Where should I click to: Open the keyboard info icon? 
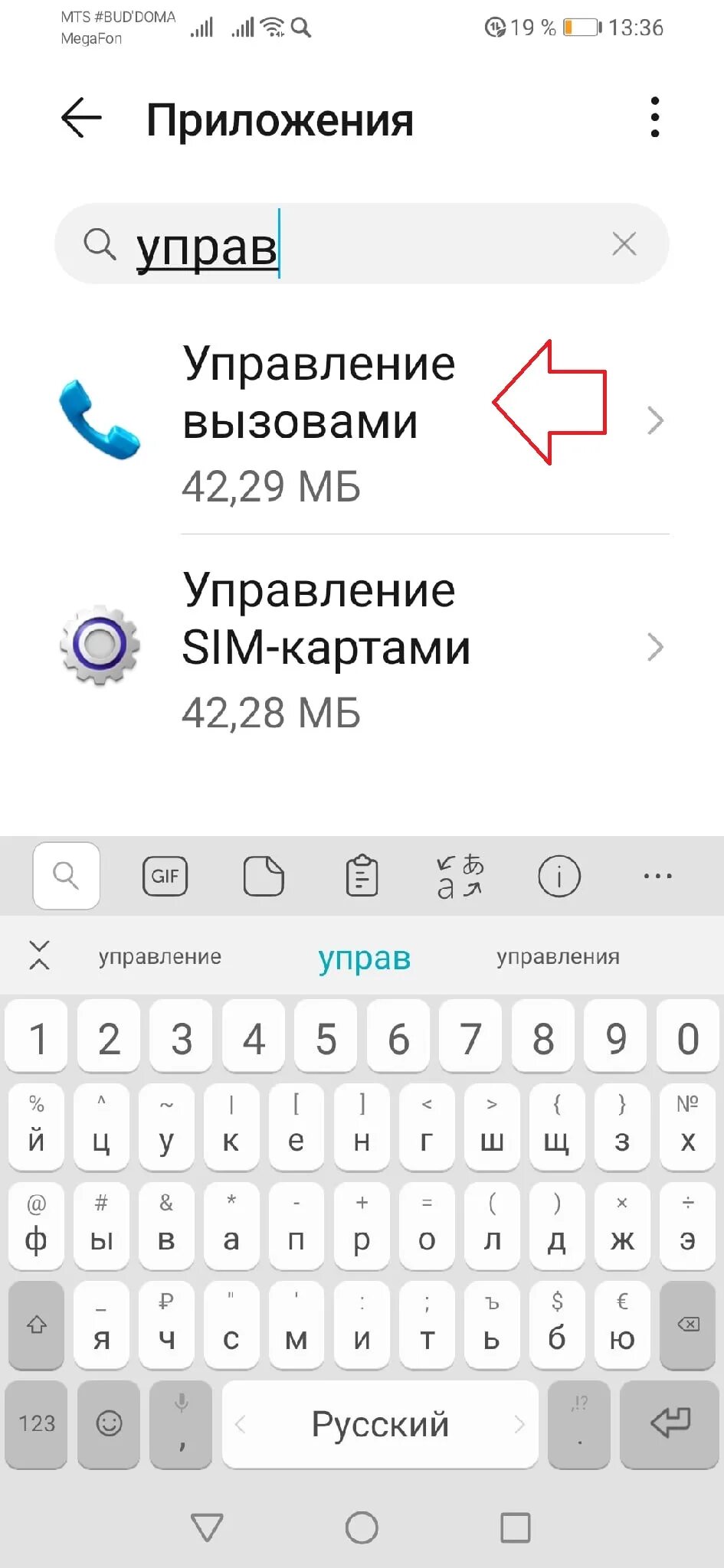point(559,876)
